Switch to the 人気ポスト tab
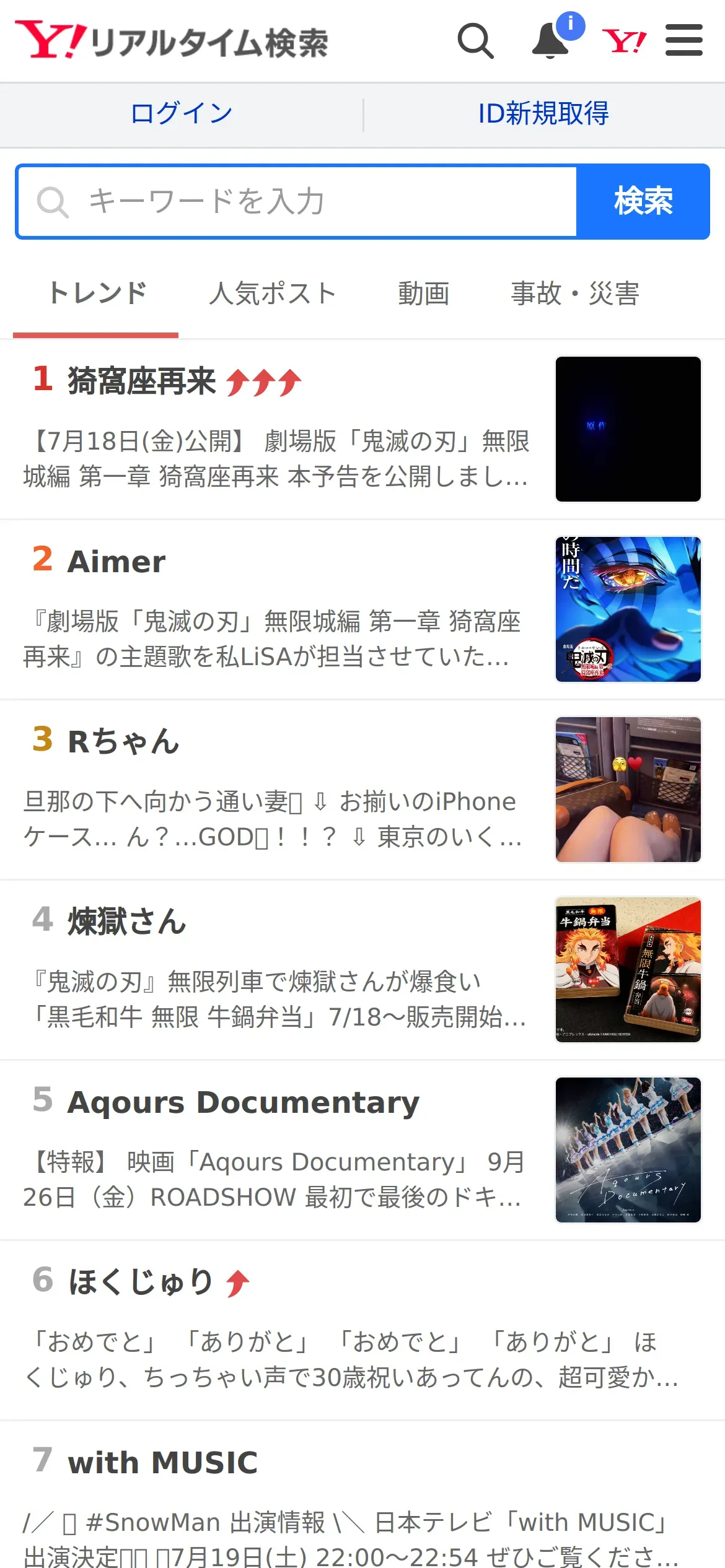 [x=272, y=294]
